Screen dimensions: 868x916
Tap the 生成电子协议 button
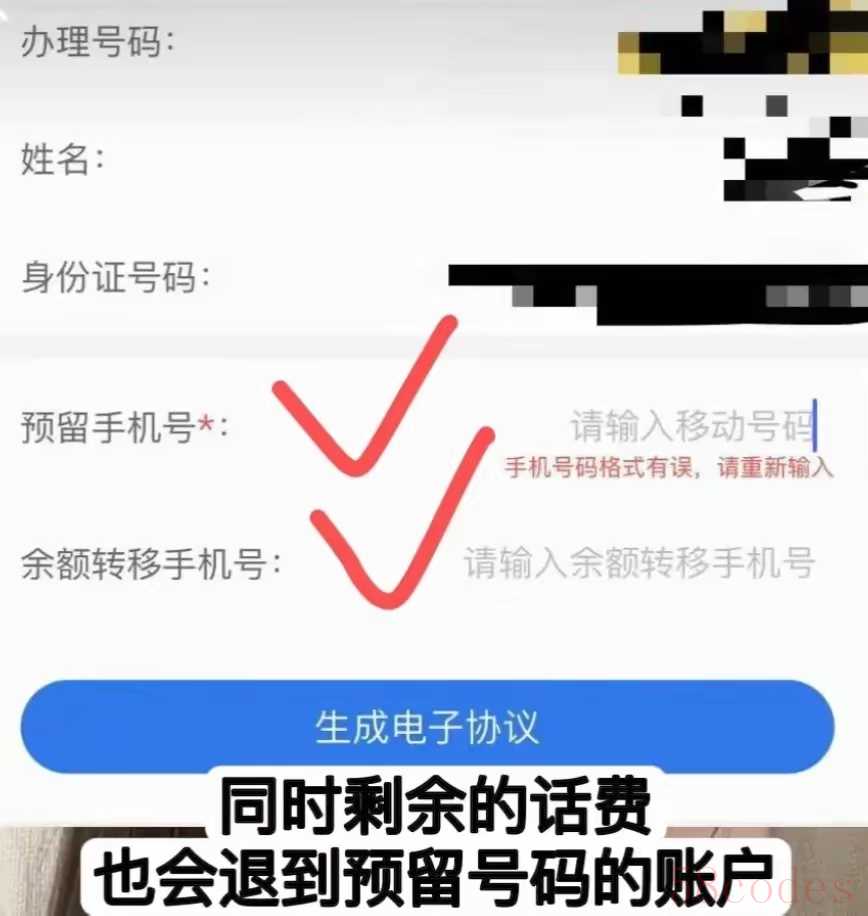[x=427, y=727]
